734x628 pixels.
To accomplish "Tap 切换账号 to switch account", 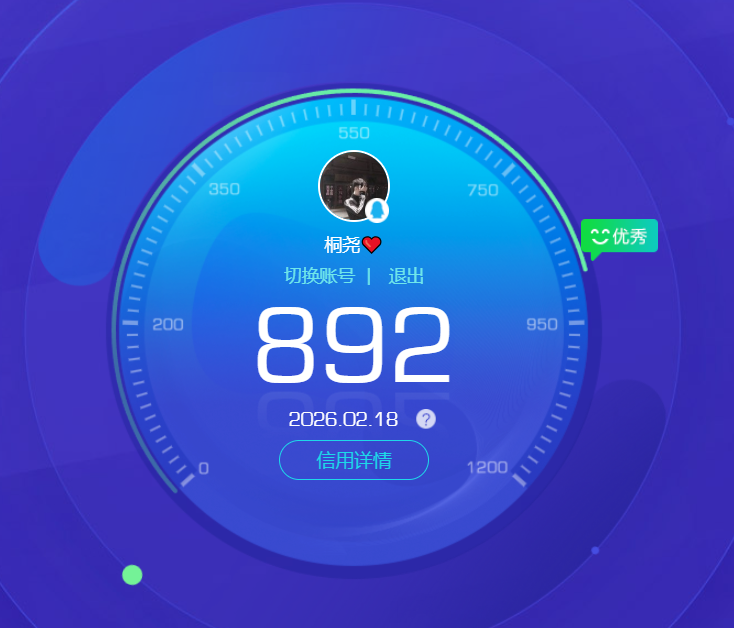I will (319, 276).
